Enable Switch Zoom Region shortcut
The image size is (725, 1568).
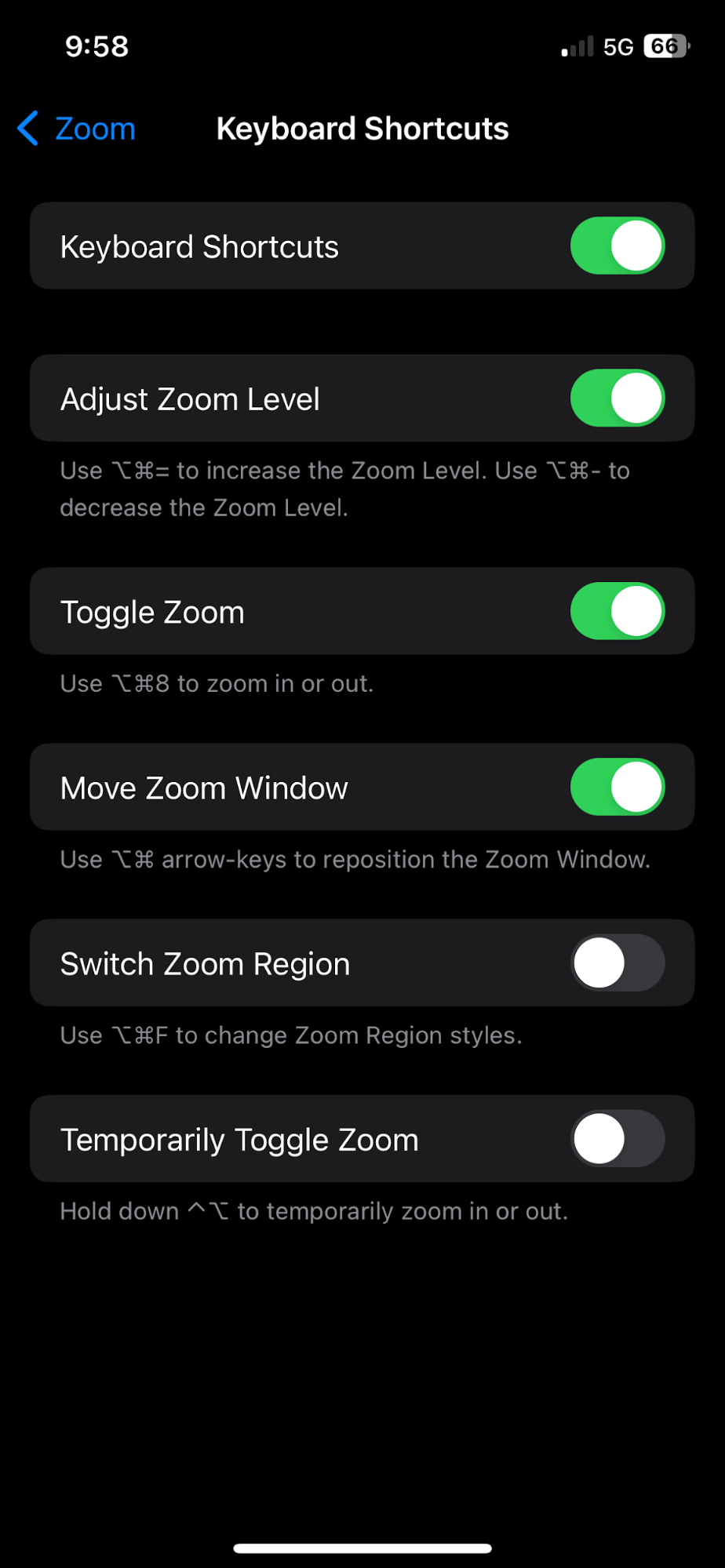point(617,962)
